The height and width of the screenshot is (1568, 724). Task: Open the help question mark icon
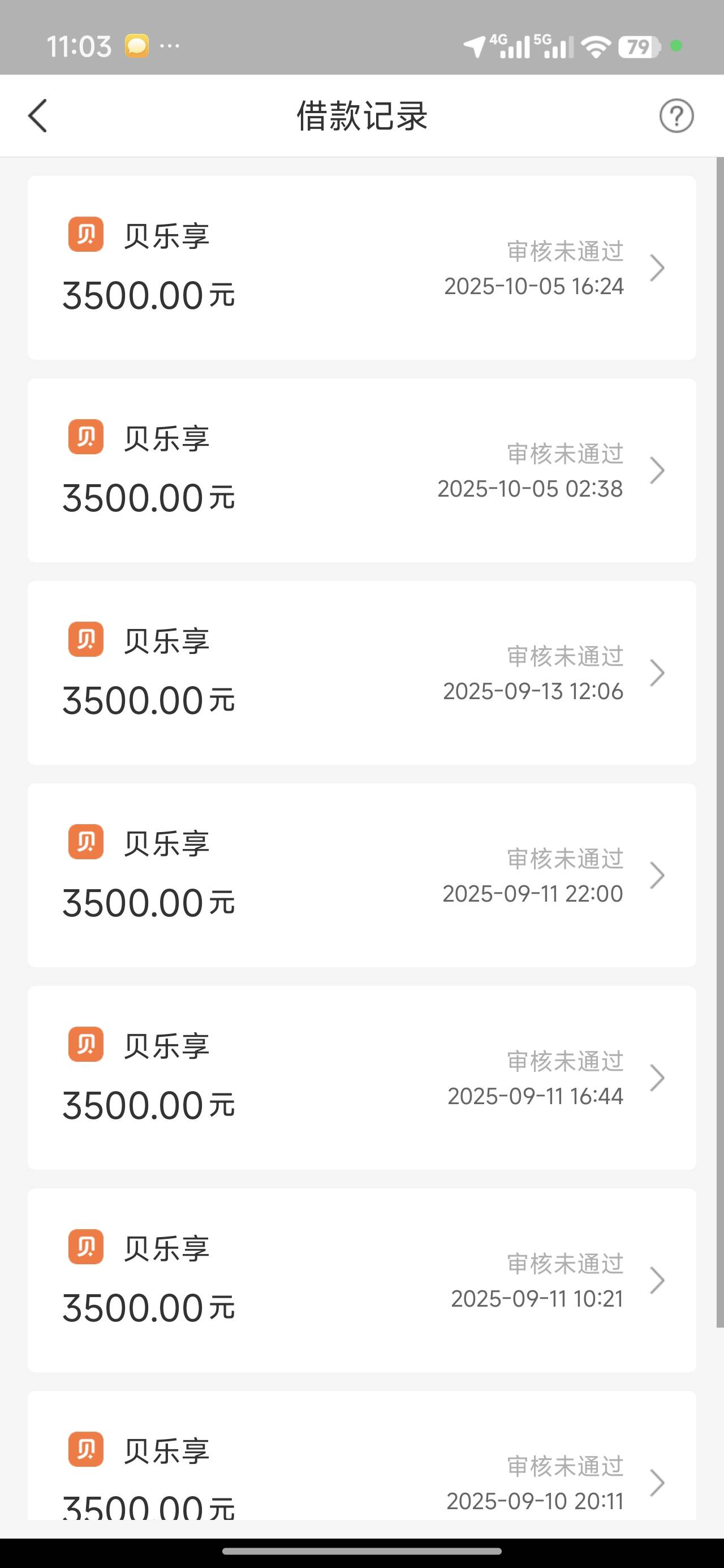(x=676, y=115)
